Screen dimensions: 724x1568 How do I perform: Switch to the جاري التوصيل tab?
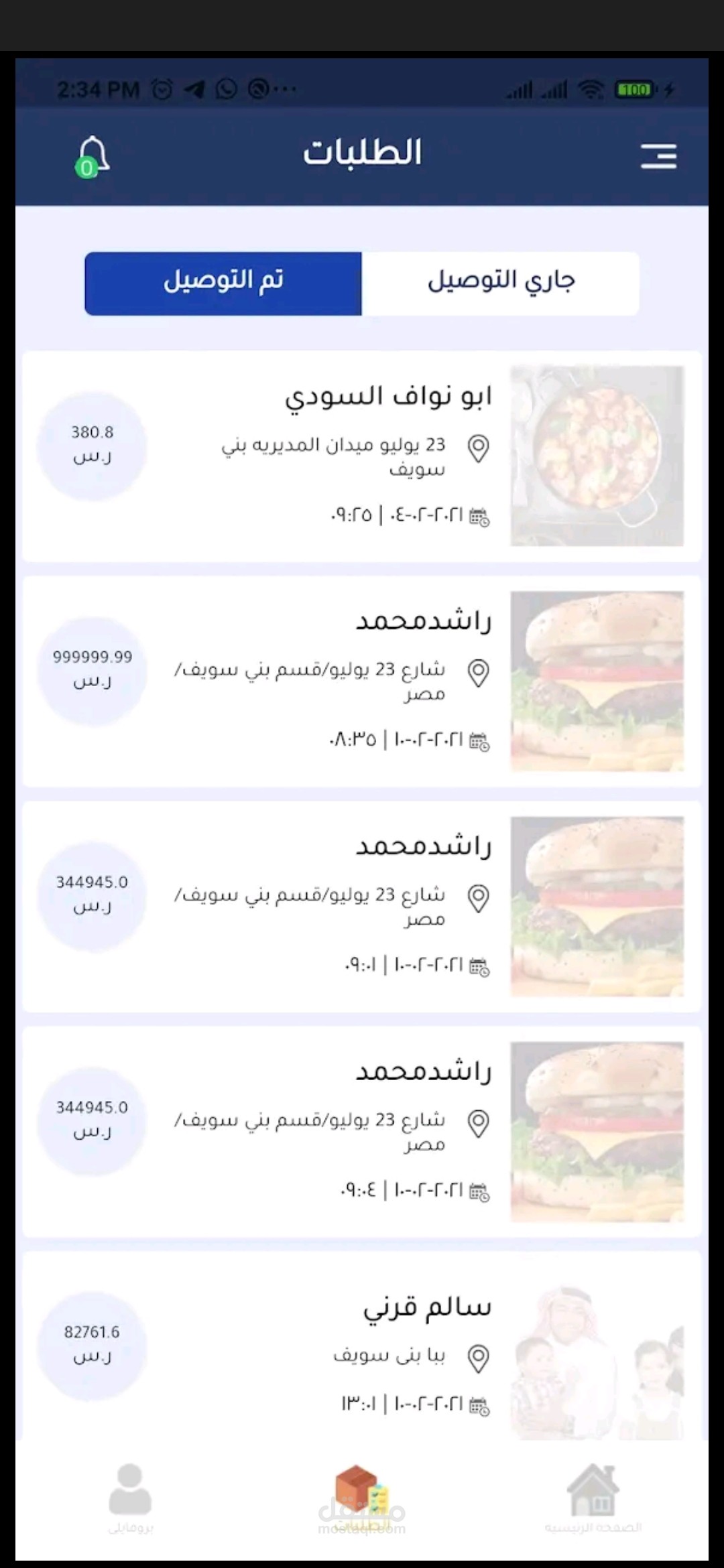500,283
